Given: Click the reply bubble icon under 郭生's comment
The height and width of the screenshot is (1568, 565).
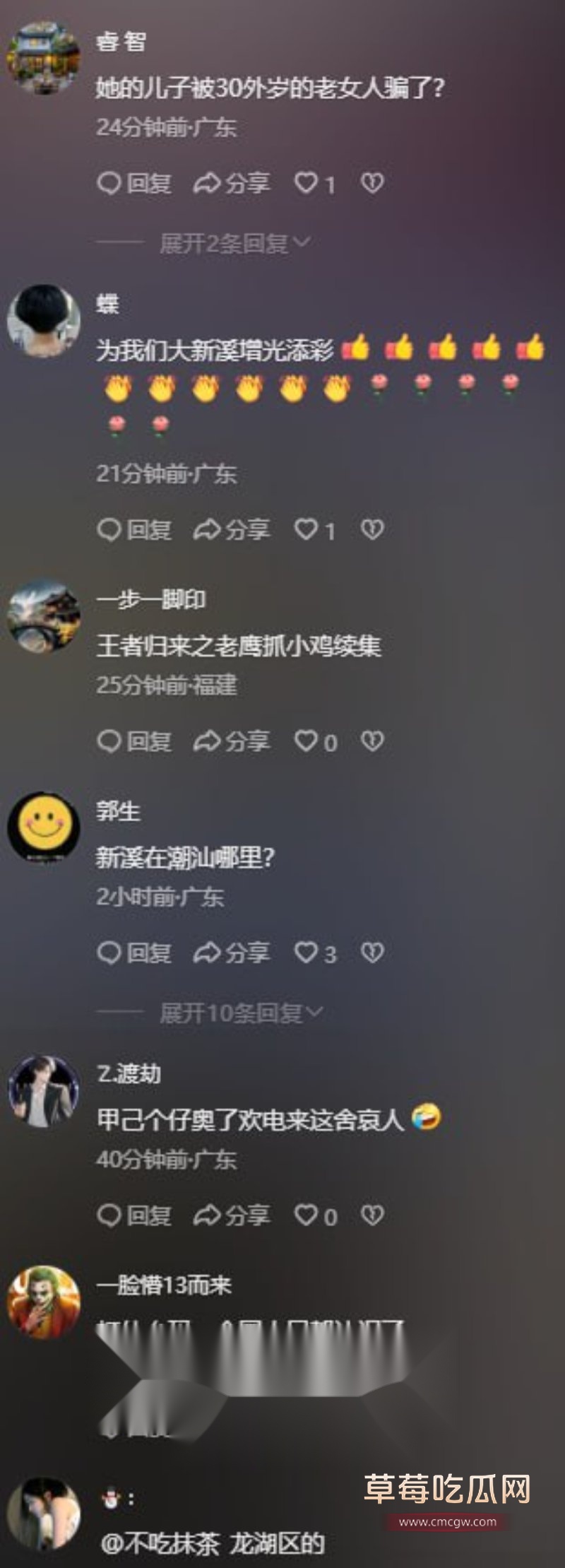Looking at the screenshot, I should point(111,953).
